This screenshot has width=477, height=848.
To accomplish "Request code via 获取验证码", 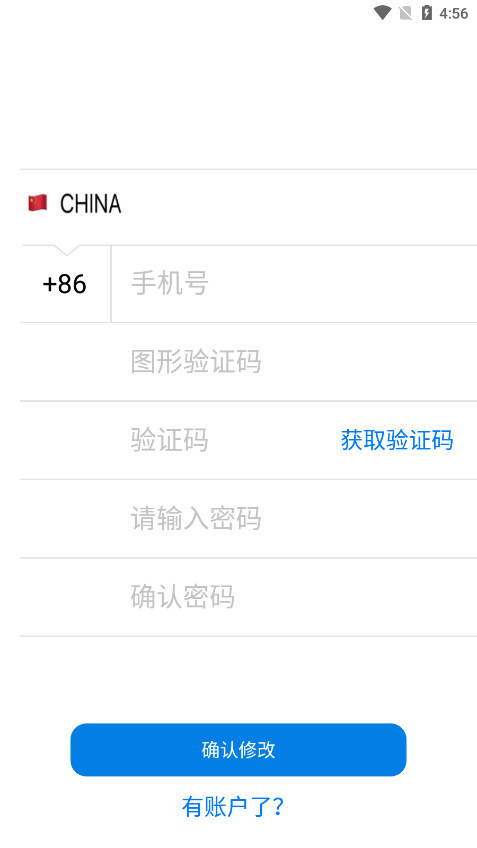I will (397, 440).
